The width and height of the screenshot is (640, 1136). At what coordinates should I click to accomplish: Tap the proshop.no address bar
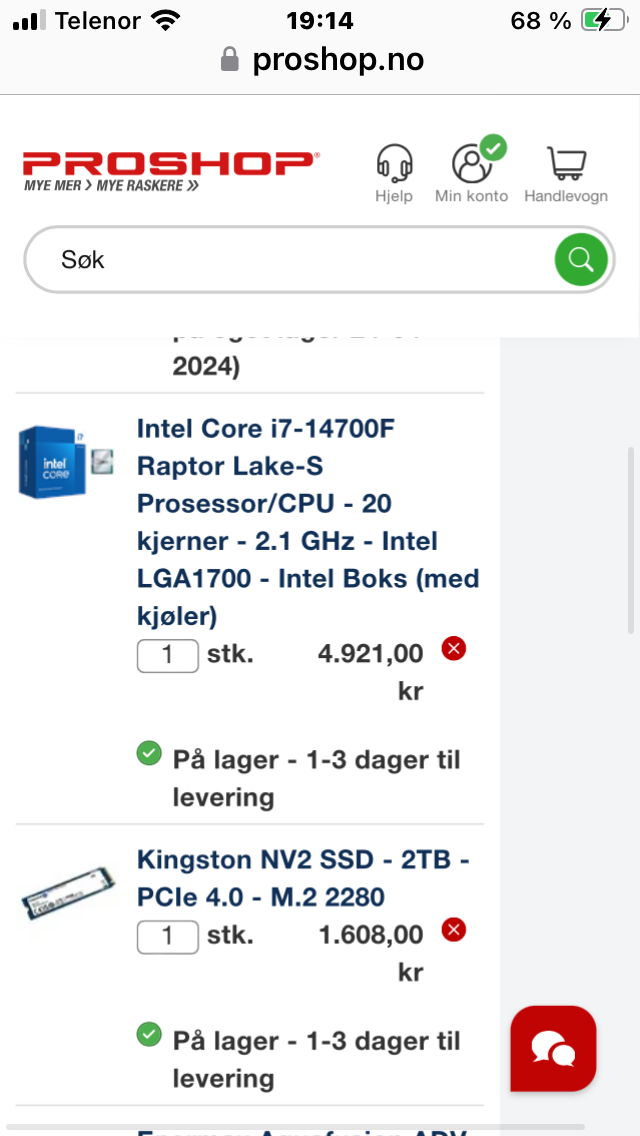(323, 59)
